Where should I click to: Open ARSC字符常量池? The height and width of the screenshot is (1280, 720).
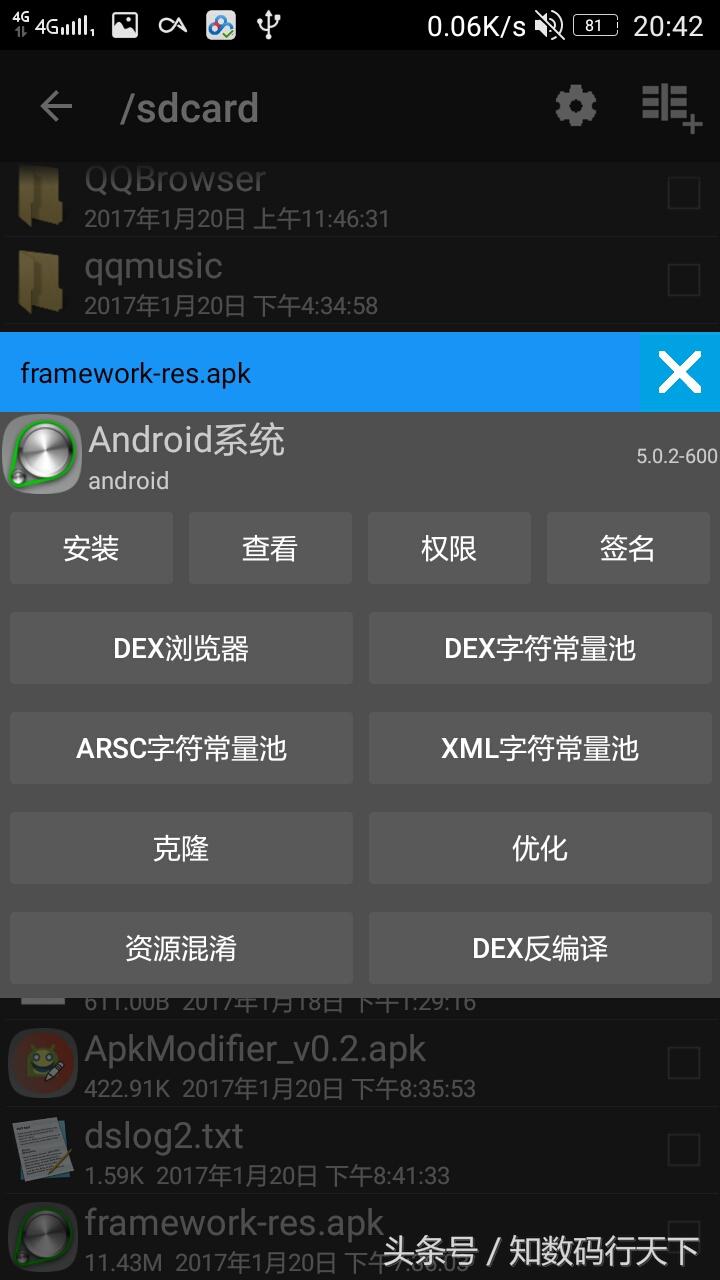[181, 748]
